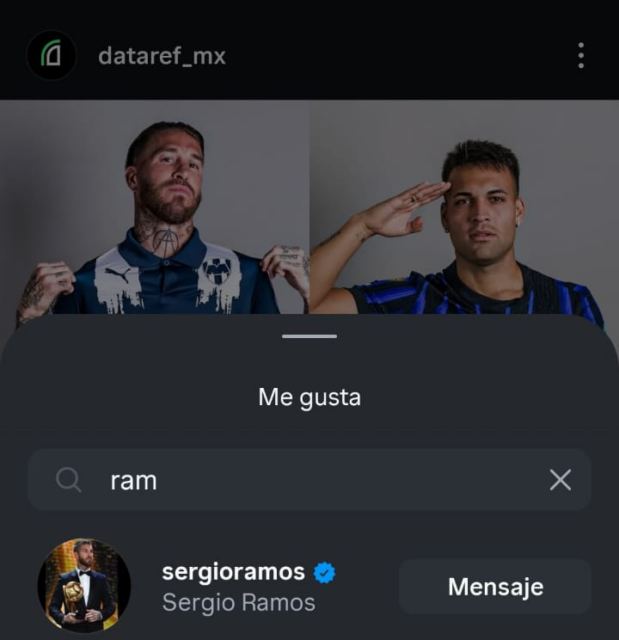Clear the search text "ram"

(x=560, y=480)
